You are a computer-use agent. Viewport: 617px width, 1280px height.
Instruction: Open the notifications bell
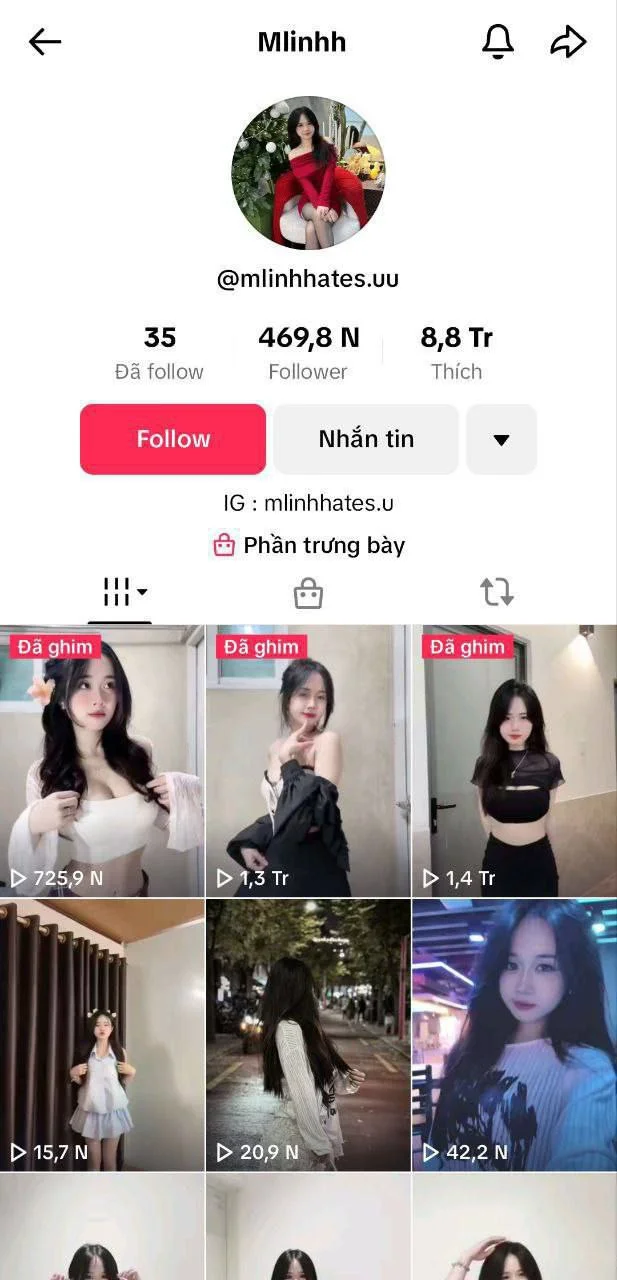pos(498,41)
